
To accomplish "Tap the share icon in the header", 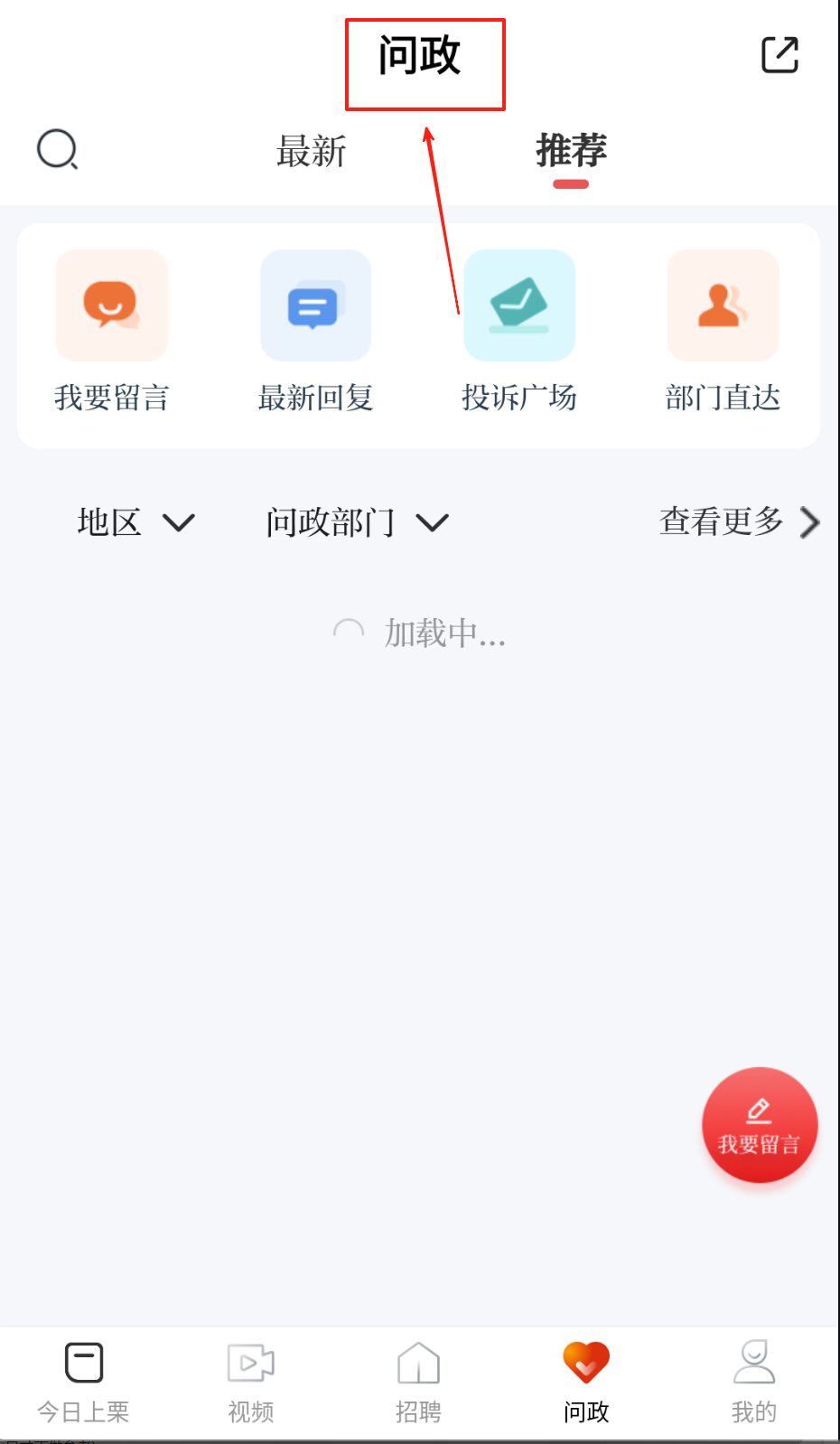I will click(779, 55).
